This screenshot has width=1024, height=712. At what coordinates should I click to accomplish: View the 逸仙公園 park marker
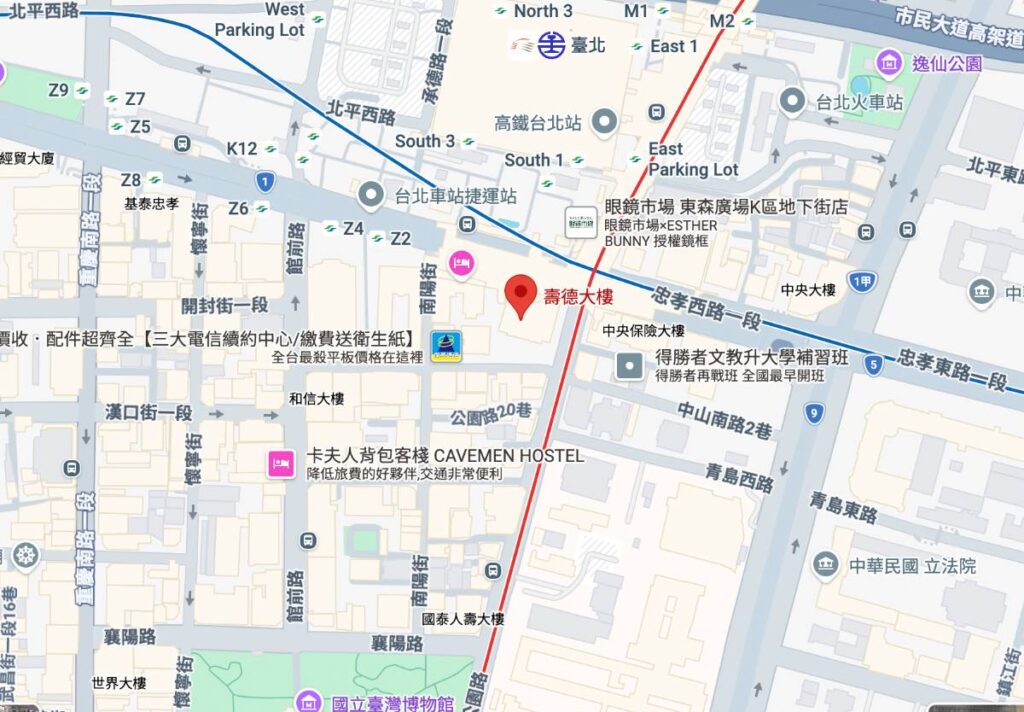coord(889,63)
